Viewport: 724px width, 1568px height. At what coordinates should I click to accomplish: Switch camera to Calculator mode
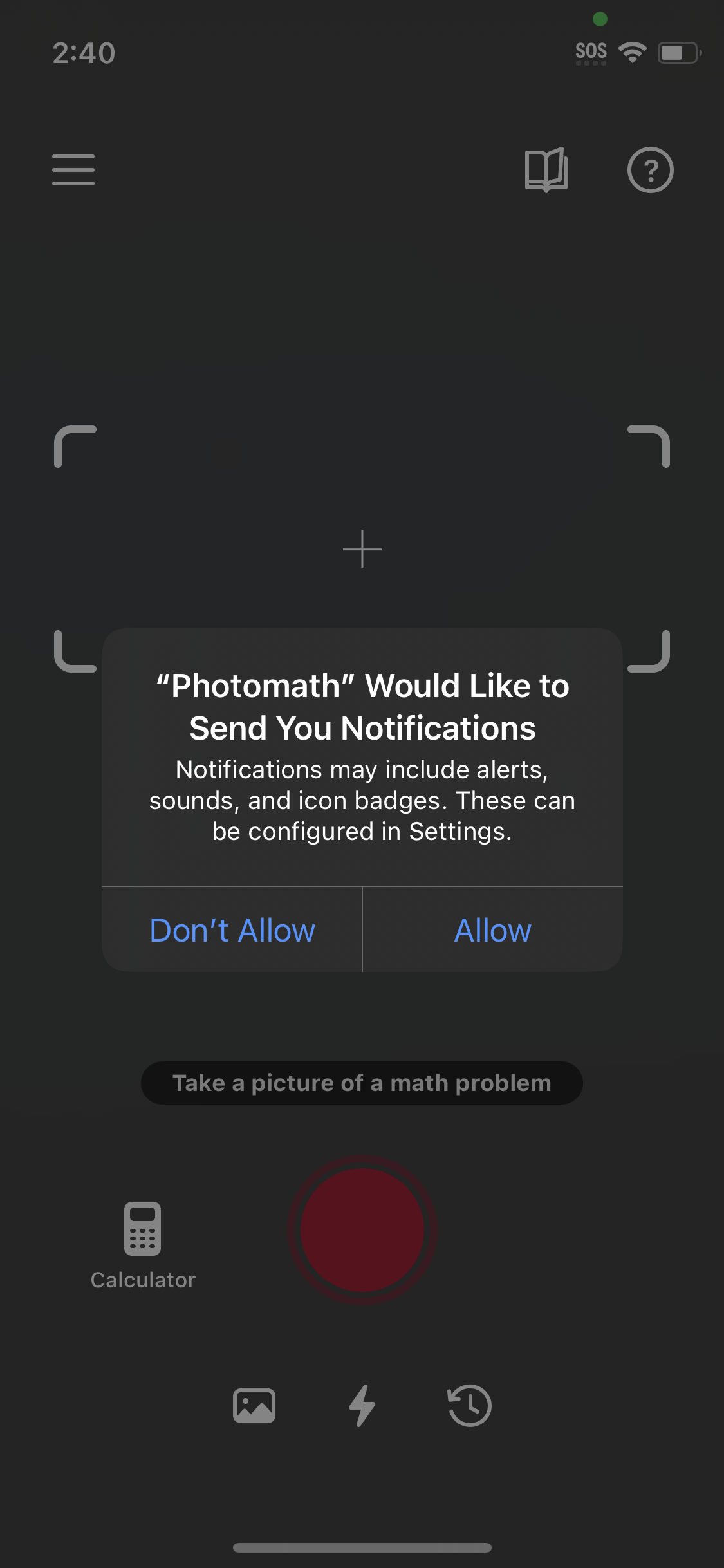click(x=142, y=1227)
